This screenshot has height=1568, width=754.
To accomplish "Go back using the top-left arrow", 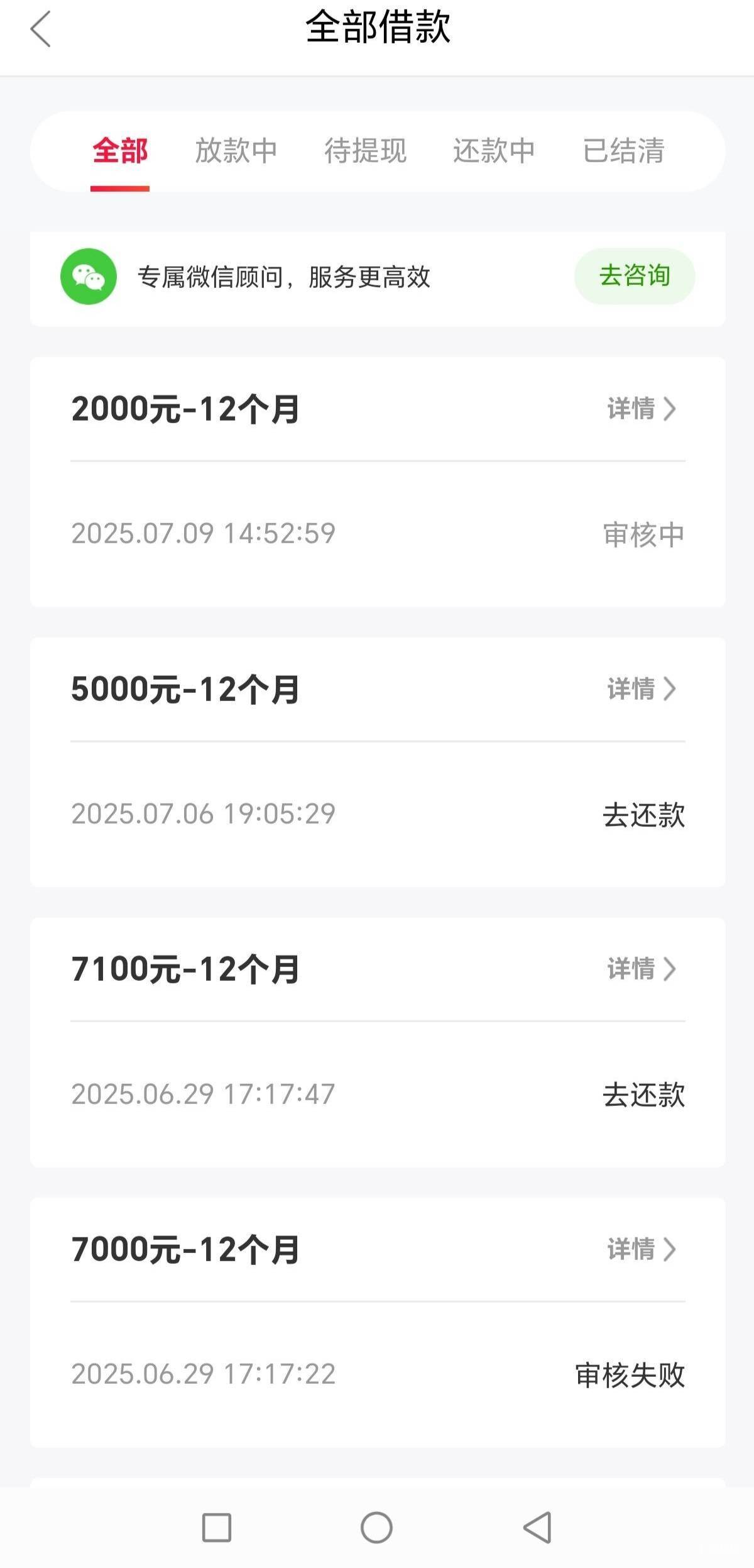I will click(40, 29).
